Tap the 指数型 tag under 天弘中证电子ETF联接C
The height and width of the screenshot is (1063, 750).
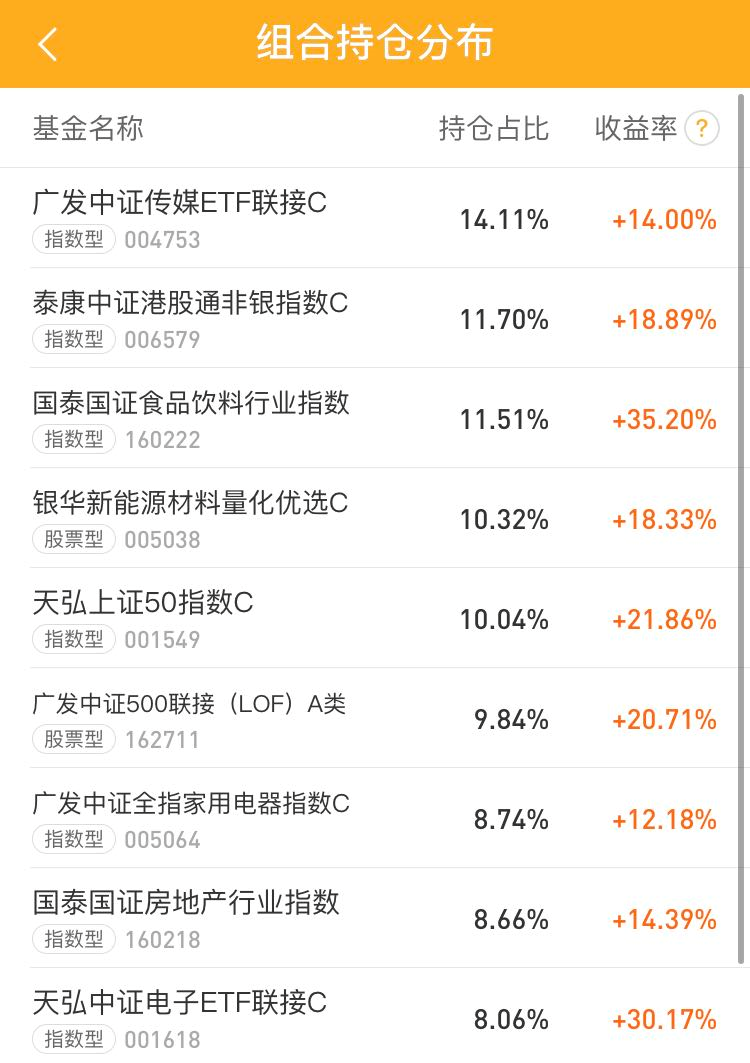click(x=74, y=1040)
